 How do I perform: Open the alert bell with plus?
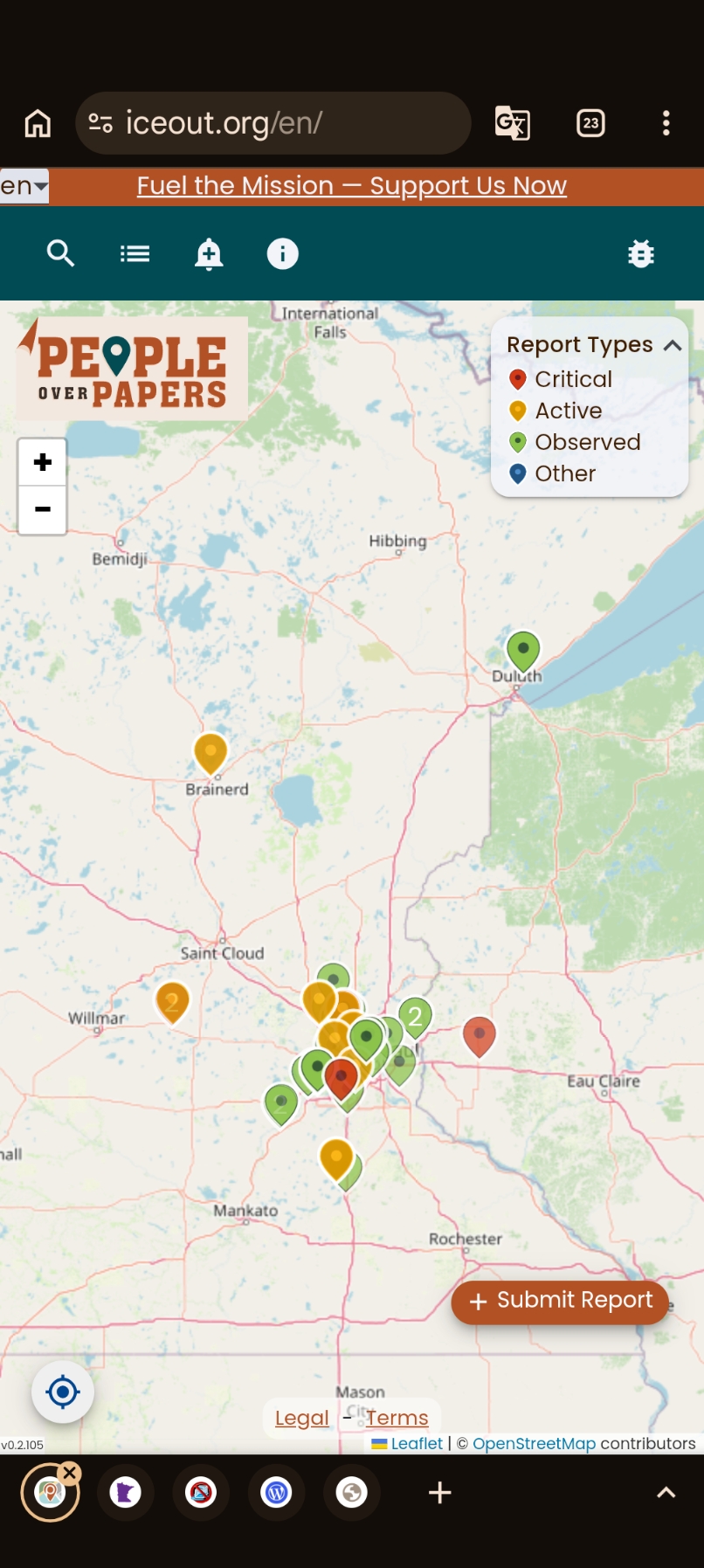tap(209, 254)
